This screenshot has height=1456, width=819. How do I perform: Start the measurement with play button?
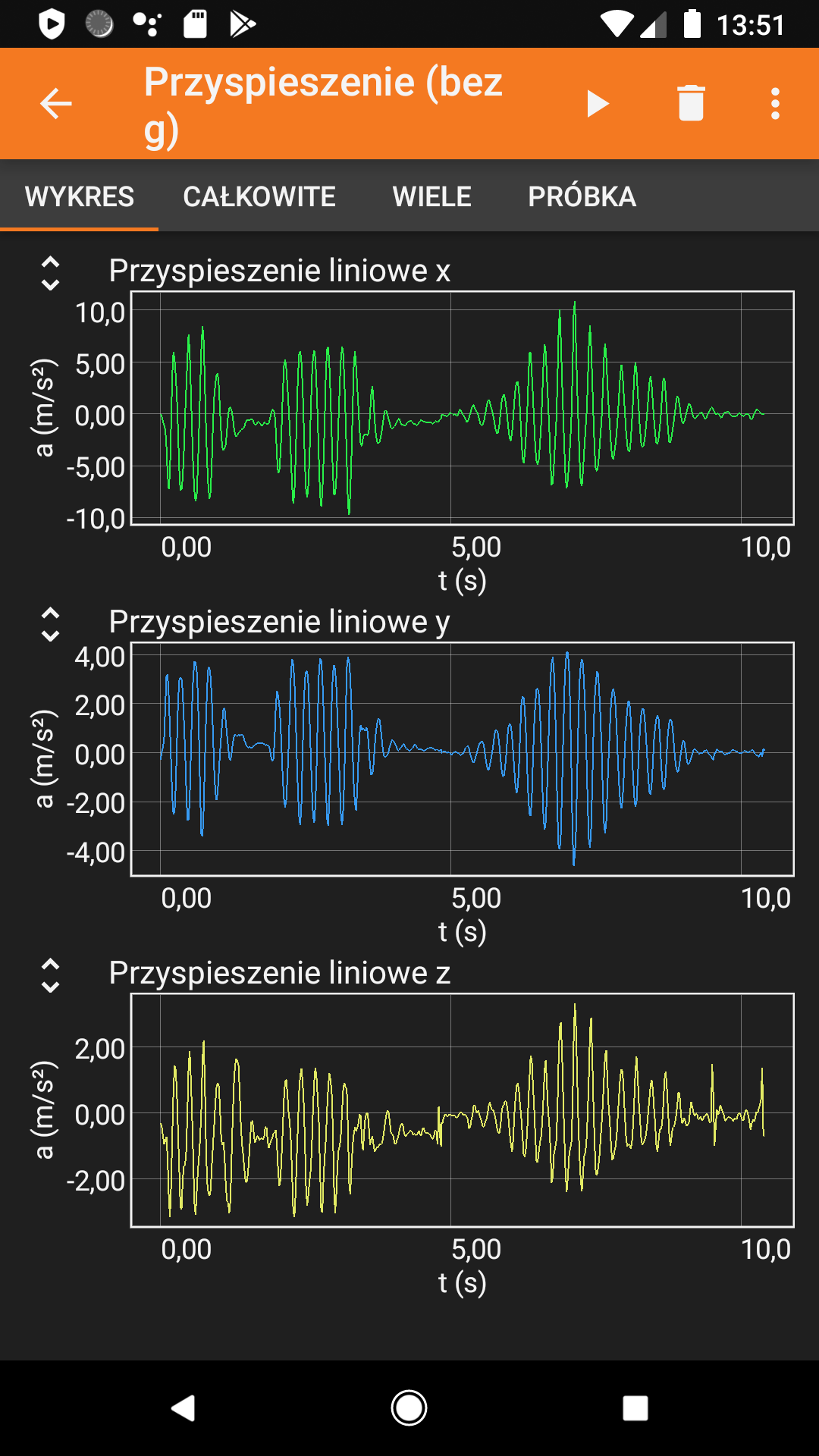[x=598, y=104]
